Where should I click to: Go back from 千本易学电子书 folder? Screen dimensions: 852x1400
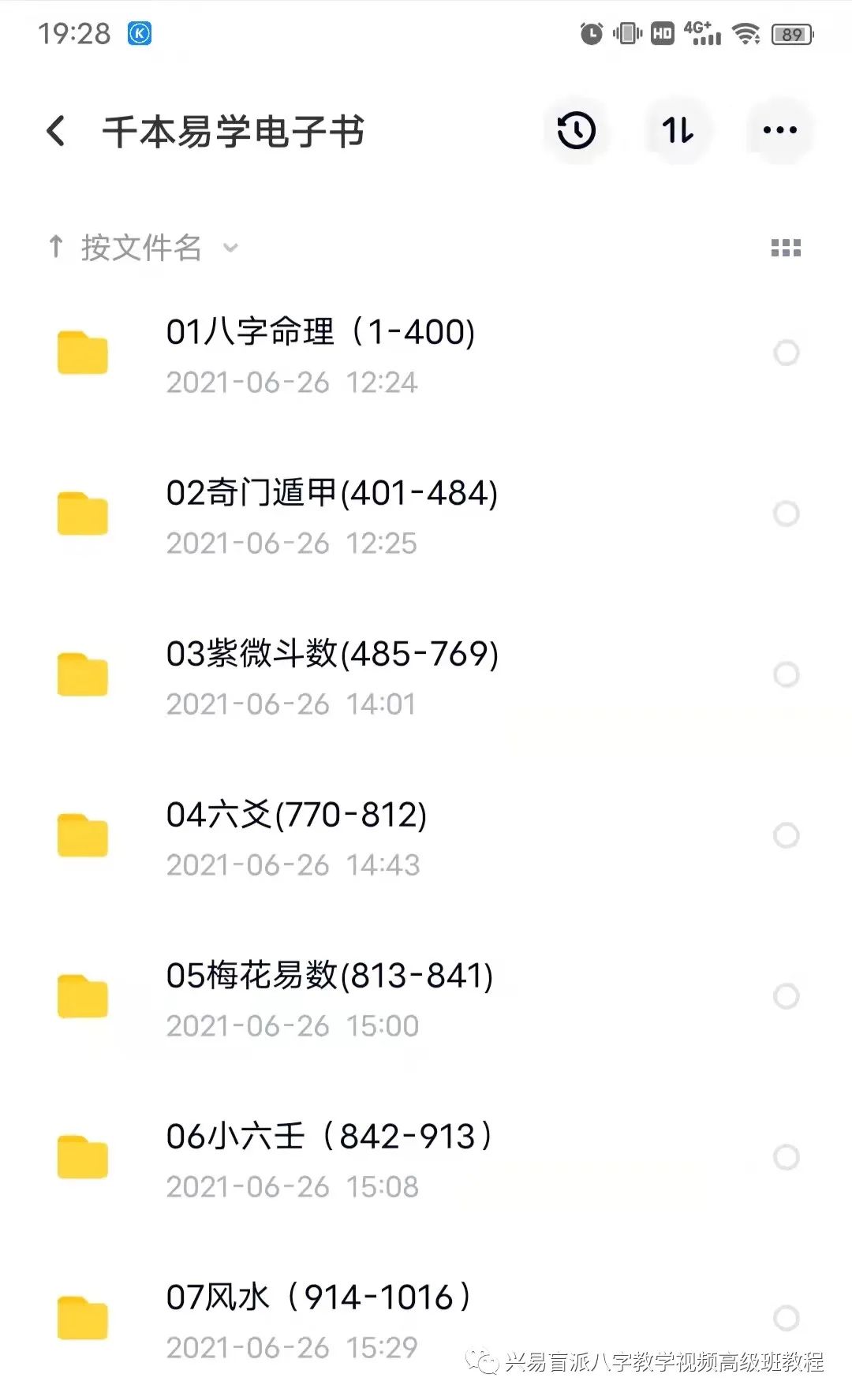56,131
